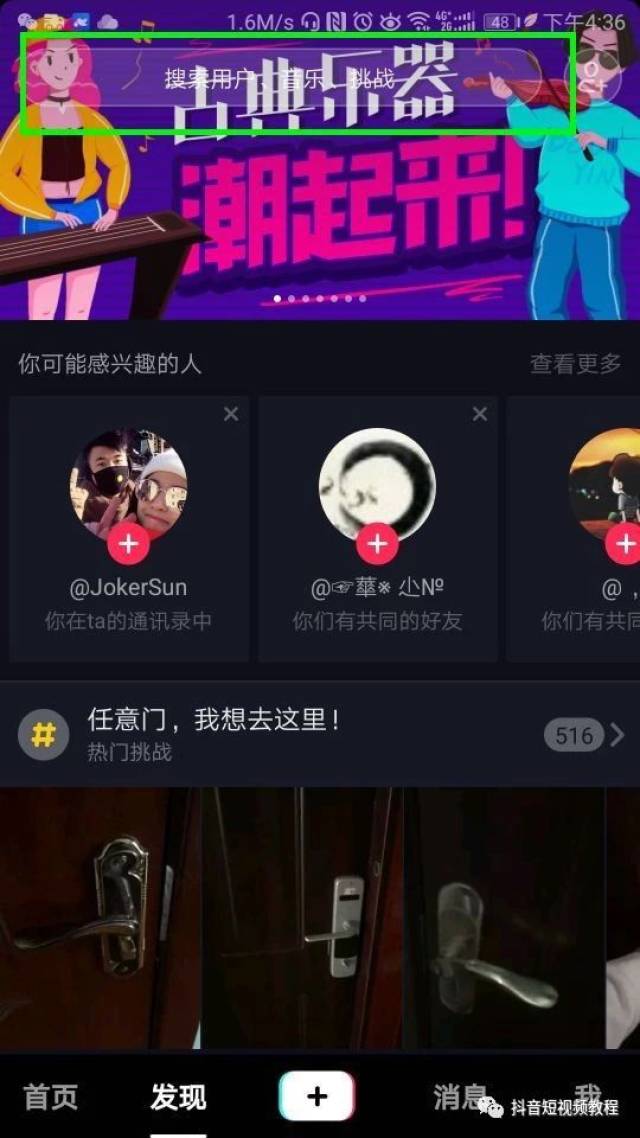Create a new video with plus button
This screenshot has width=640, height=1138.
click(x=317, y=1096)
